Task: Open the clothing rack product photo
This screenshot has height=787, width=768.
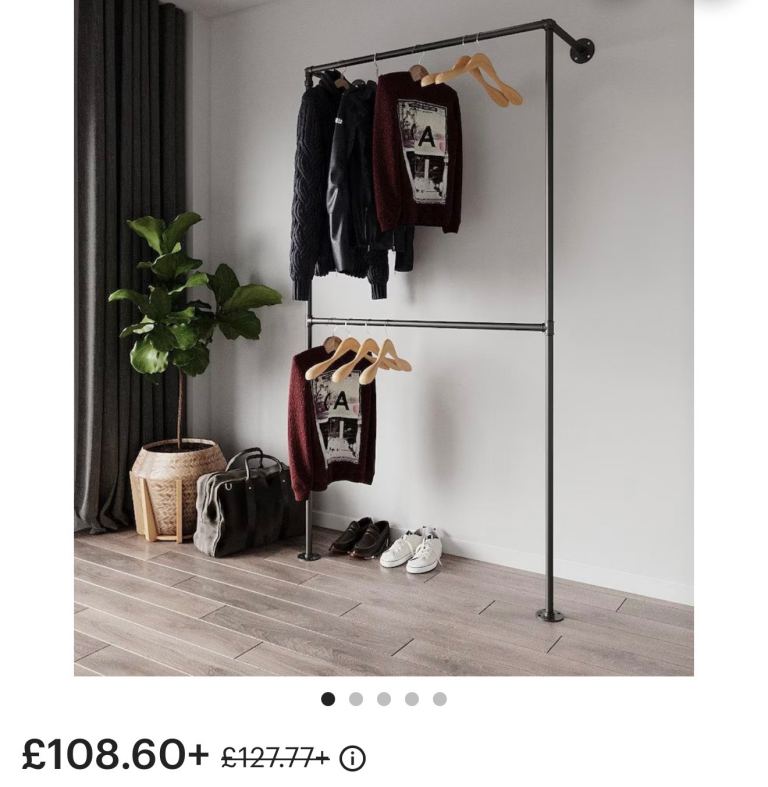Action: click(x=383, y=337)
